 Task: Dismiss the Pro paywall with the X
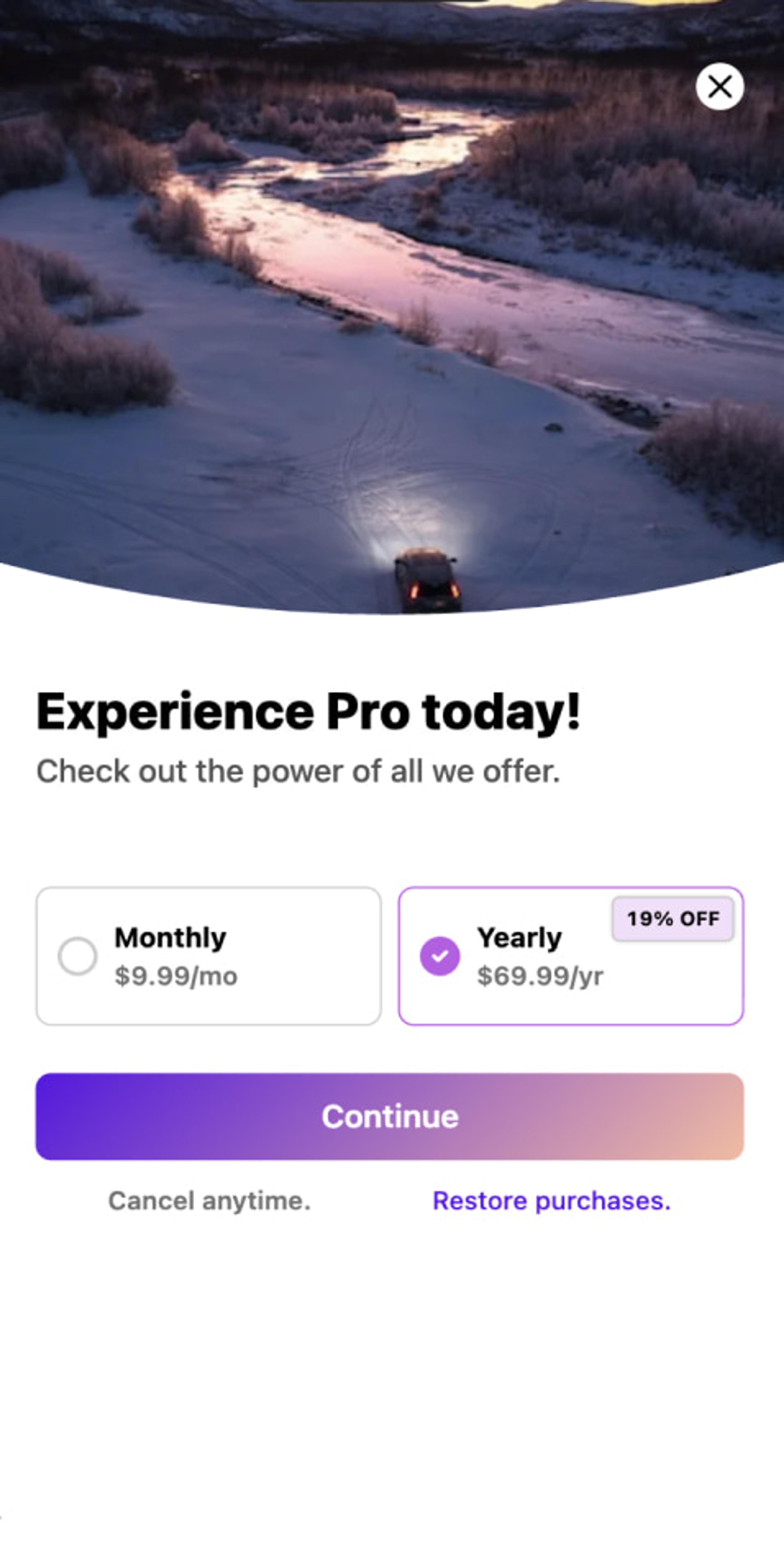[719, 87]
